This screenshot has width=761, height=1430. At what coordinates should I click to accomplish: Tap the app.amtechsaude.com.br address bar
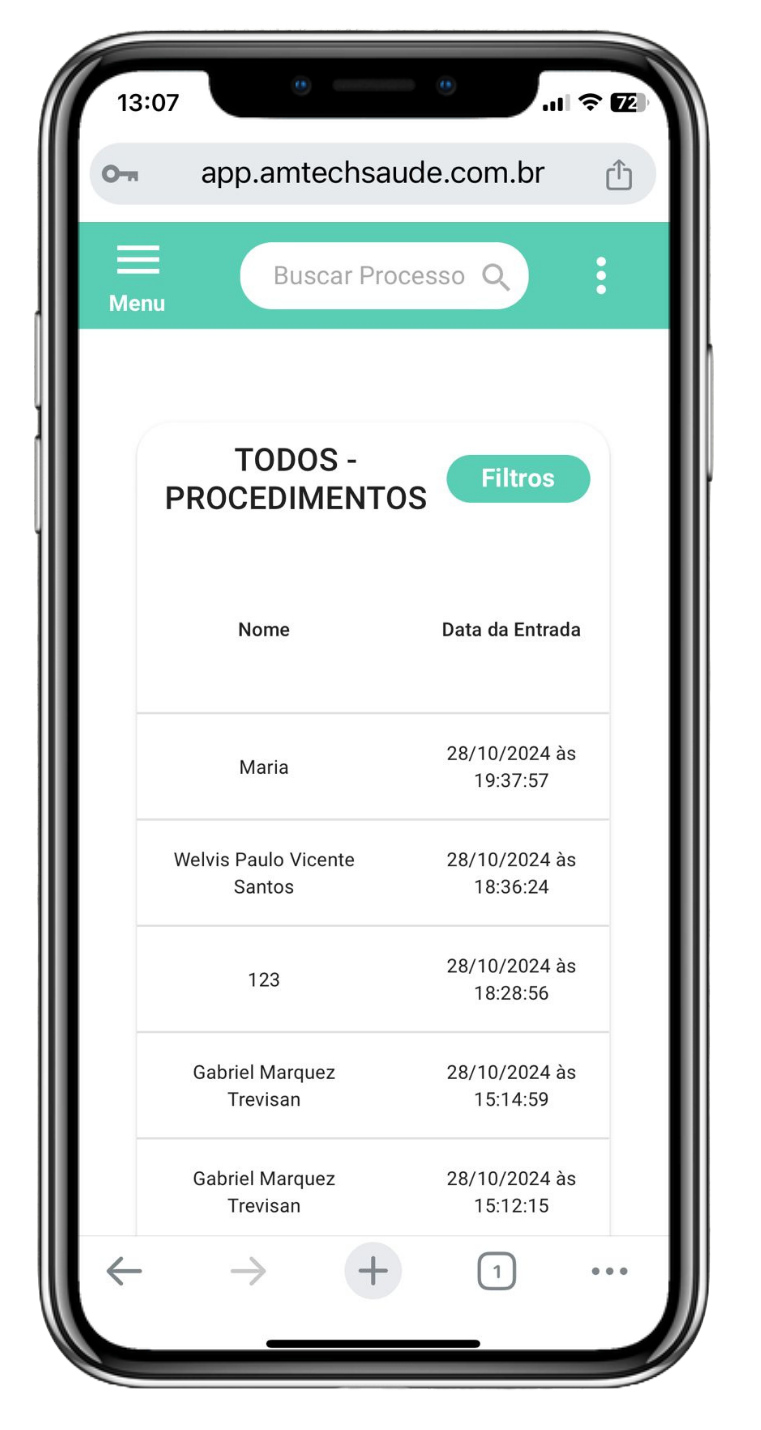(x=372, y=174)
